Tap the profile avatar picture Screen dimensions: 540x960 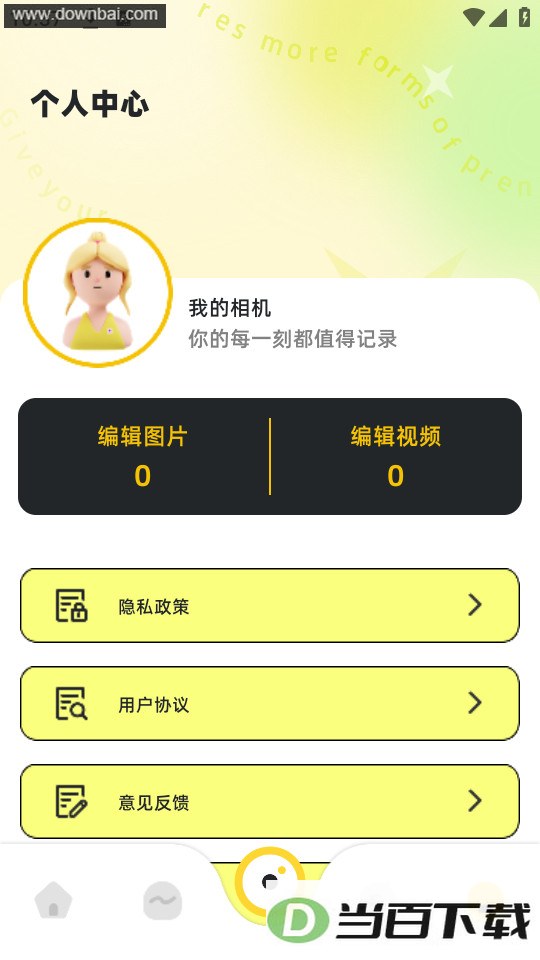(98, 293)
